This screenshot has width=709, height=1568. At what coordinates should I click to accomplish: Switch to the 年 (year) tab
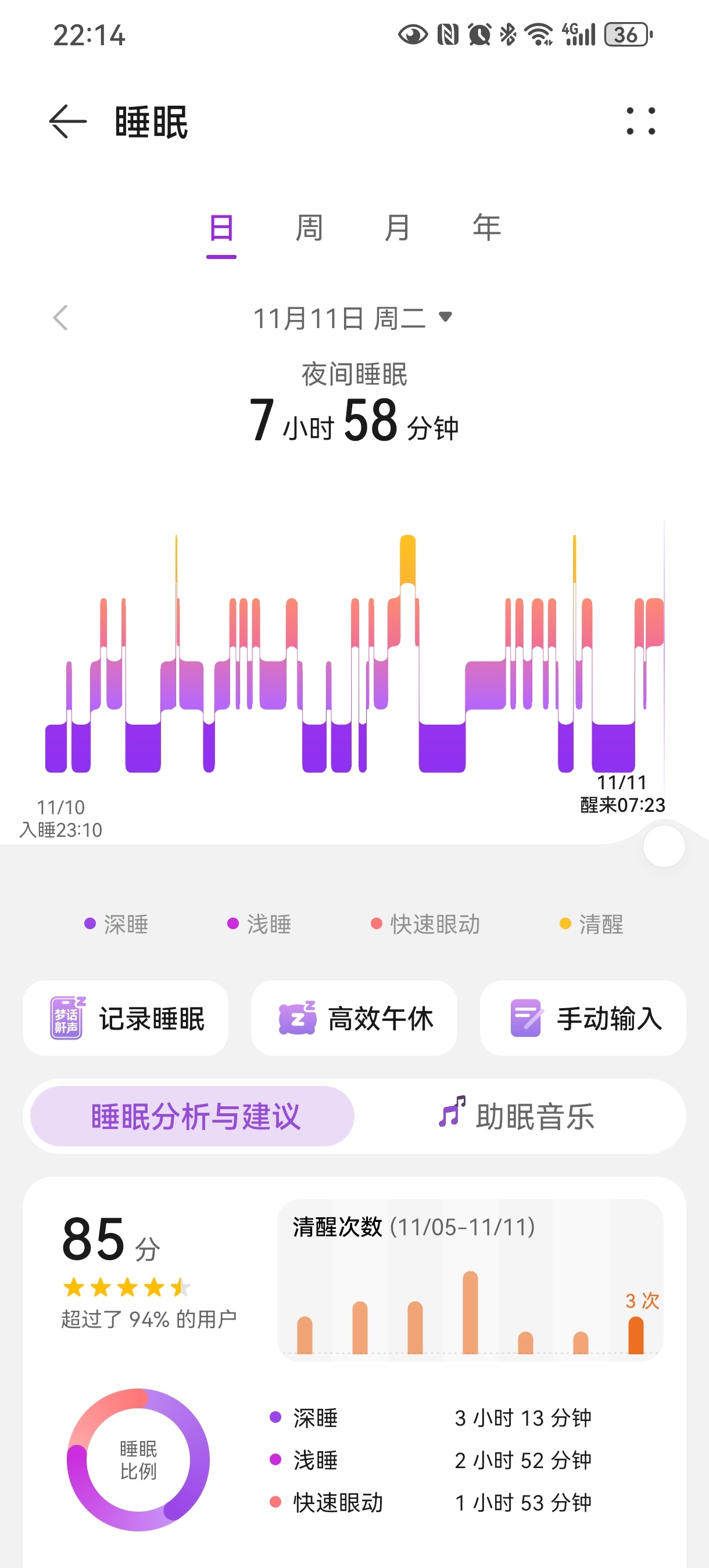(486, 229)
